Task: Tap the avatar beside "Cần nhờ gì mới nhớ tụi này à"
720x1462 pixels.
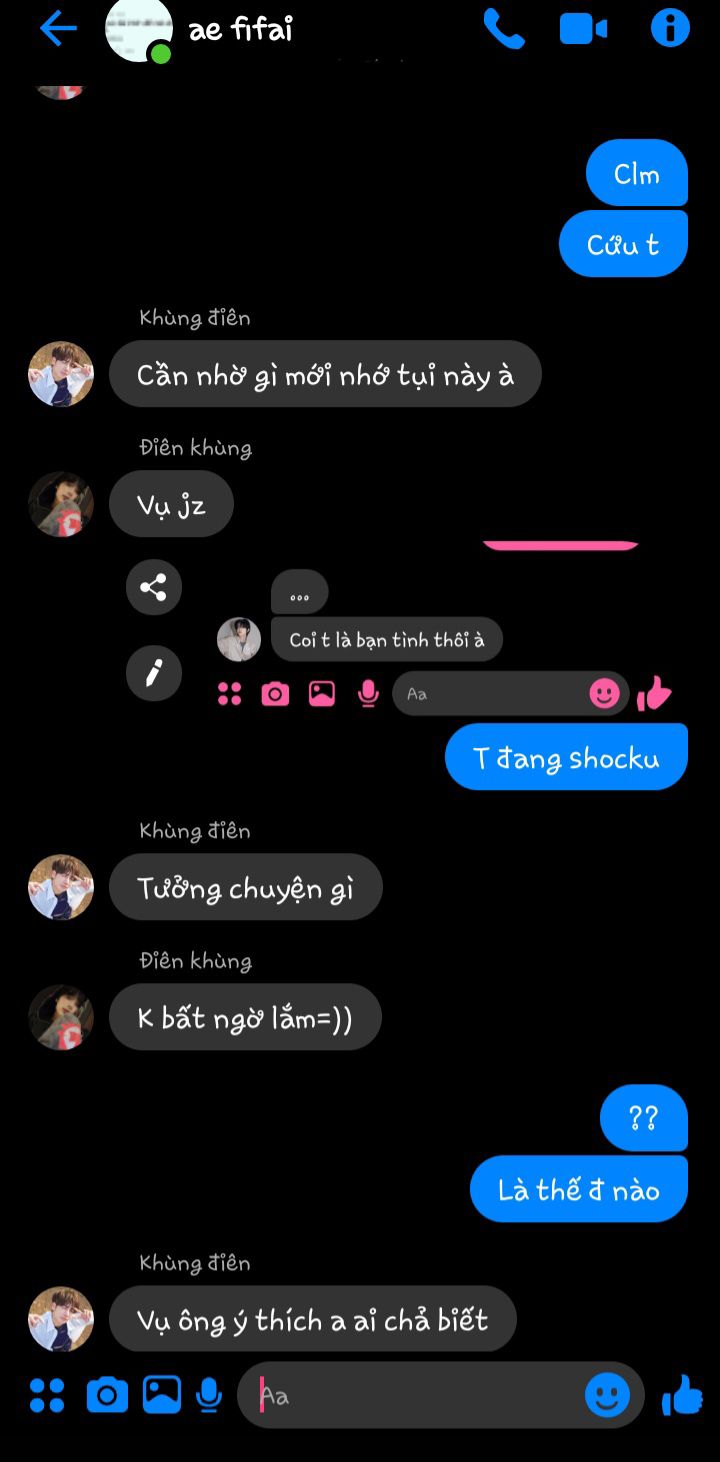Action: pos(61,374)
